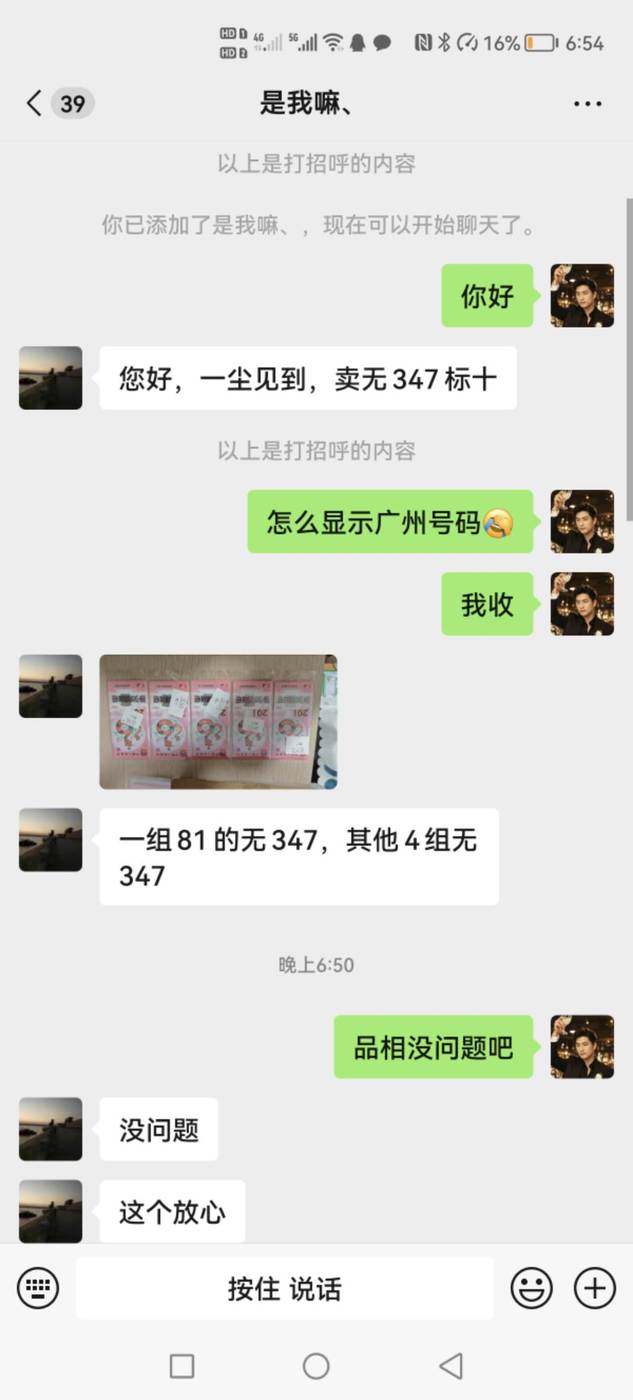Viewport: 633px width, 1400px height.
Task: Open contact's avatar next to 没问题
Action: 50,1129
